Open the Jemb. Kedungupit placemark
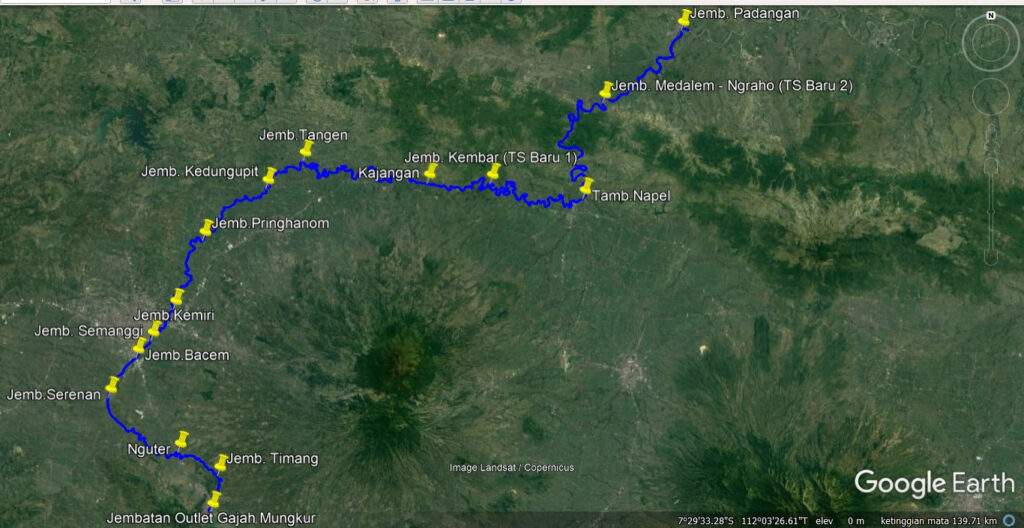Screen dimensions: 1024x528 [x=269, y=175]
